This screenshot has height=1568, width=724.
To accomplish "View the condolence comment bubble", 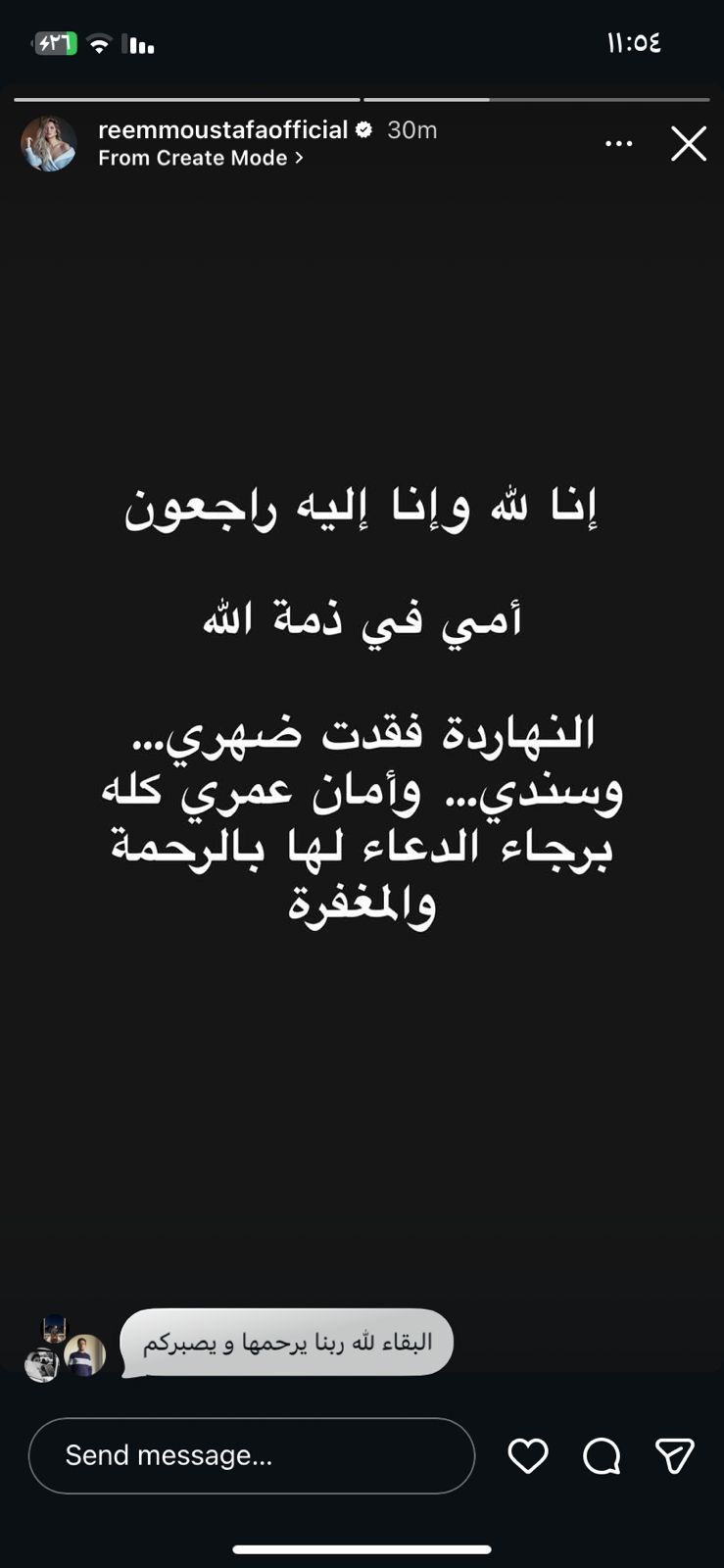I will pyautogui.click(x=287, y=1343).
